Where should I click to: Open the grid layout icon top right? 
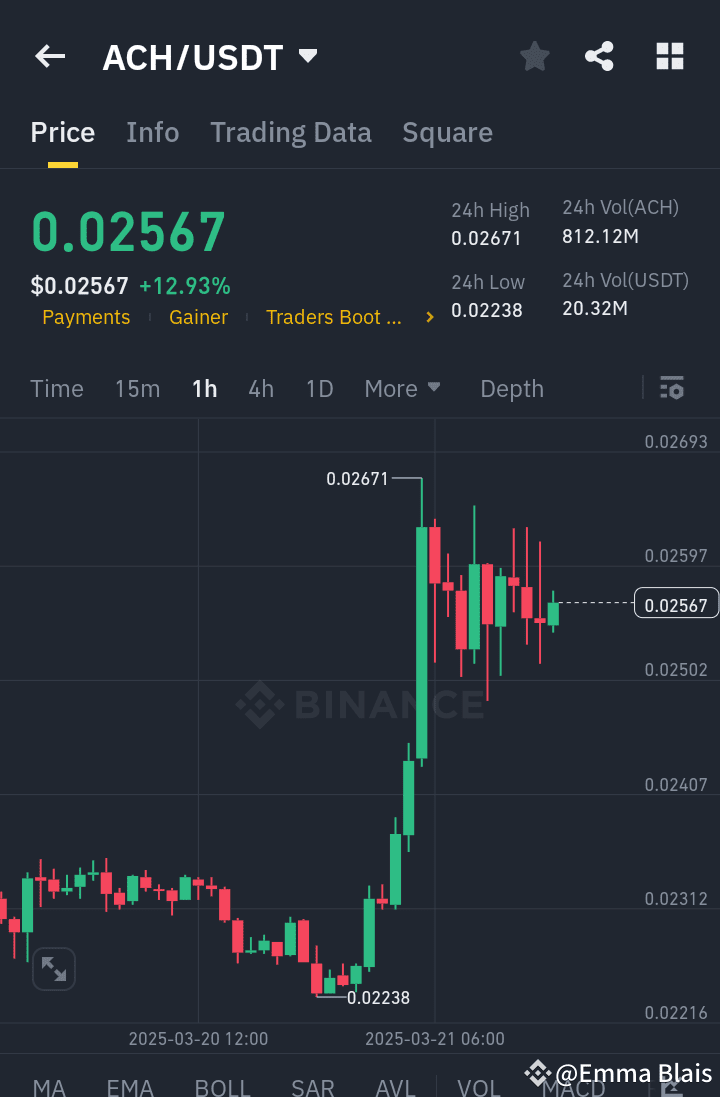point(669,56)
